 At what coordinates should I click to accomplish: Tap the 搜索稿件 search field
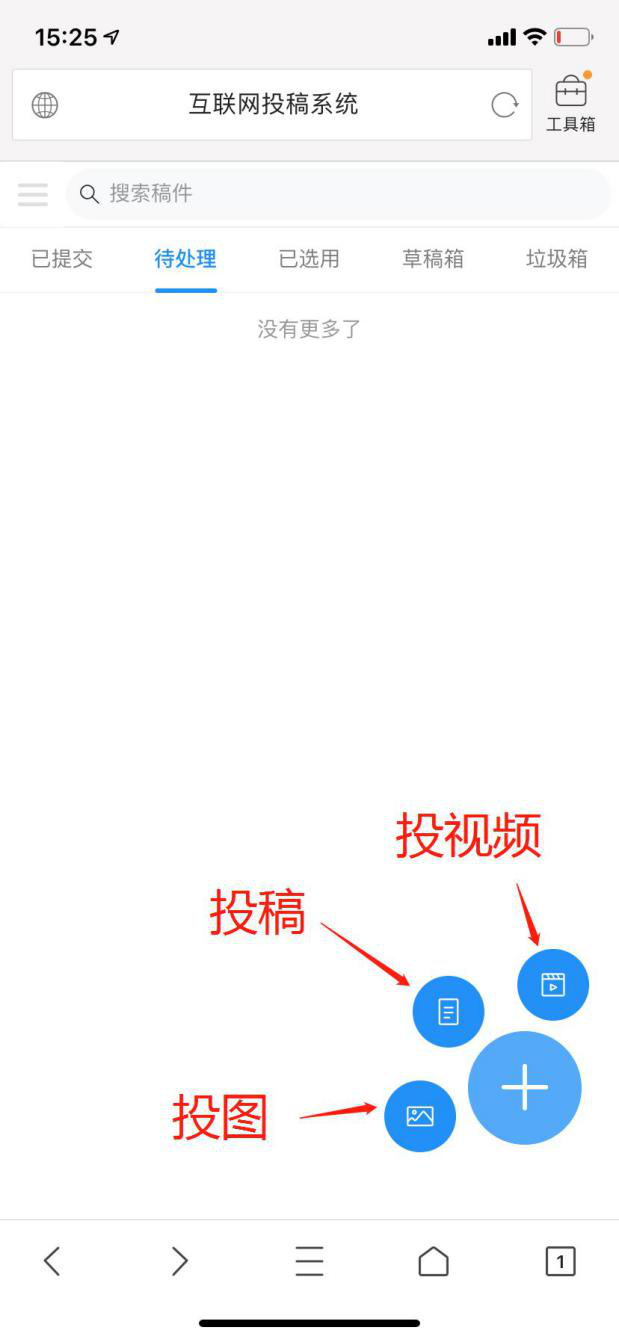pos(338,194)
